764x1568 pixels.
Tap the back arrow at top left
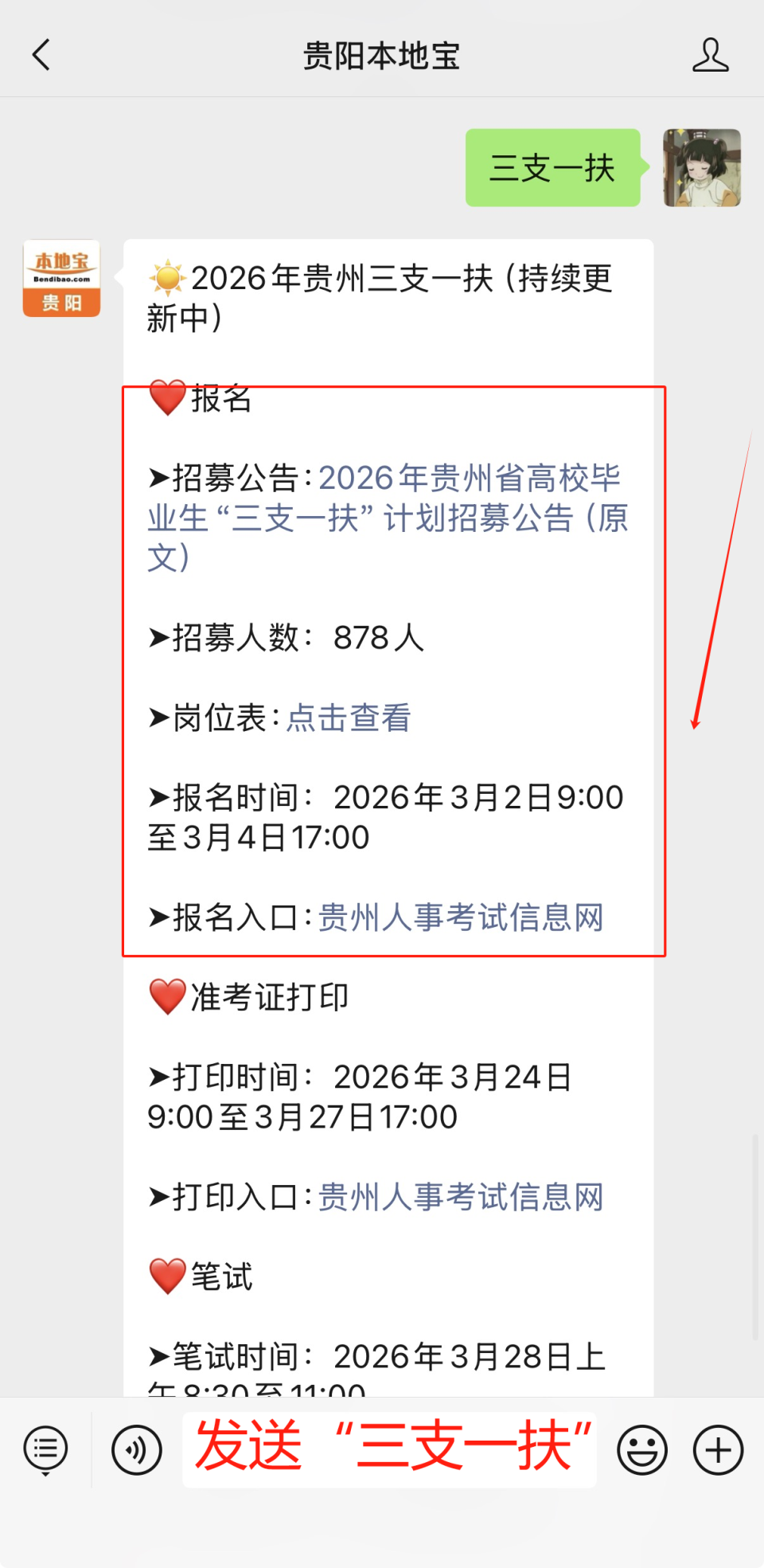(41, 56)
